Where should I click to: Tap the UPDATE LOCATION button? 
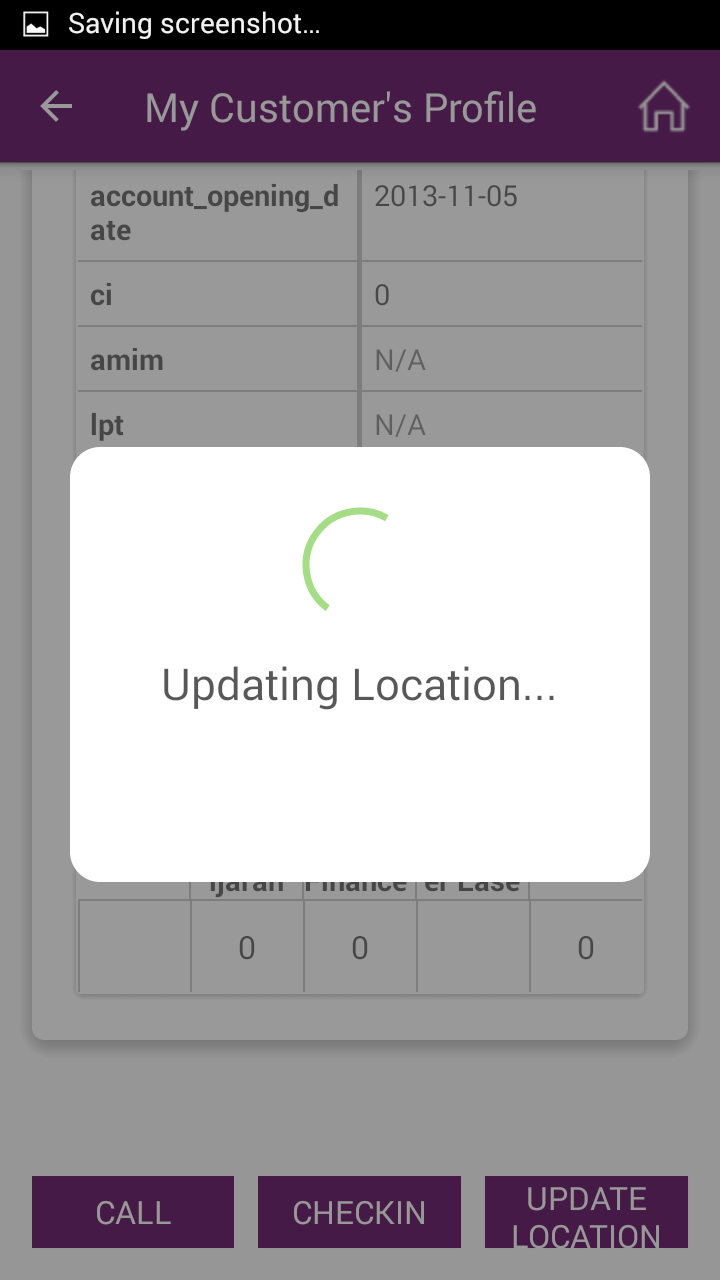(586, 1212)
